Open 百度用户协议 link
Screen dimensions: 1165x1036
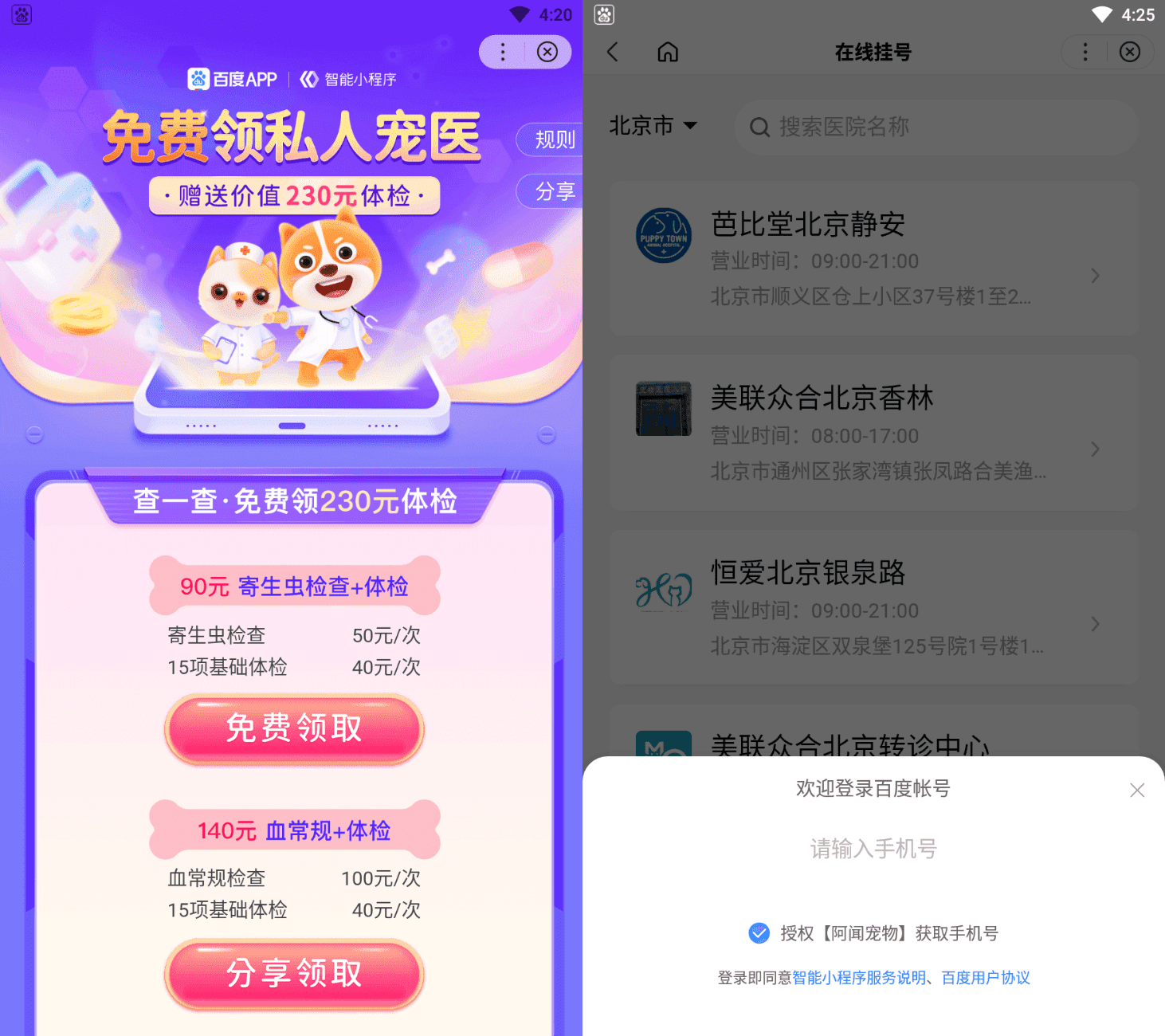coord(986,978)
